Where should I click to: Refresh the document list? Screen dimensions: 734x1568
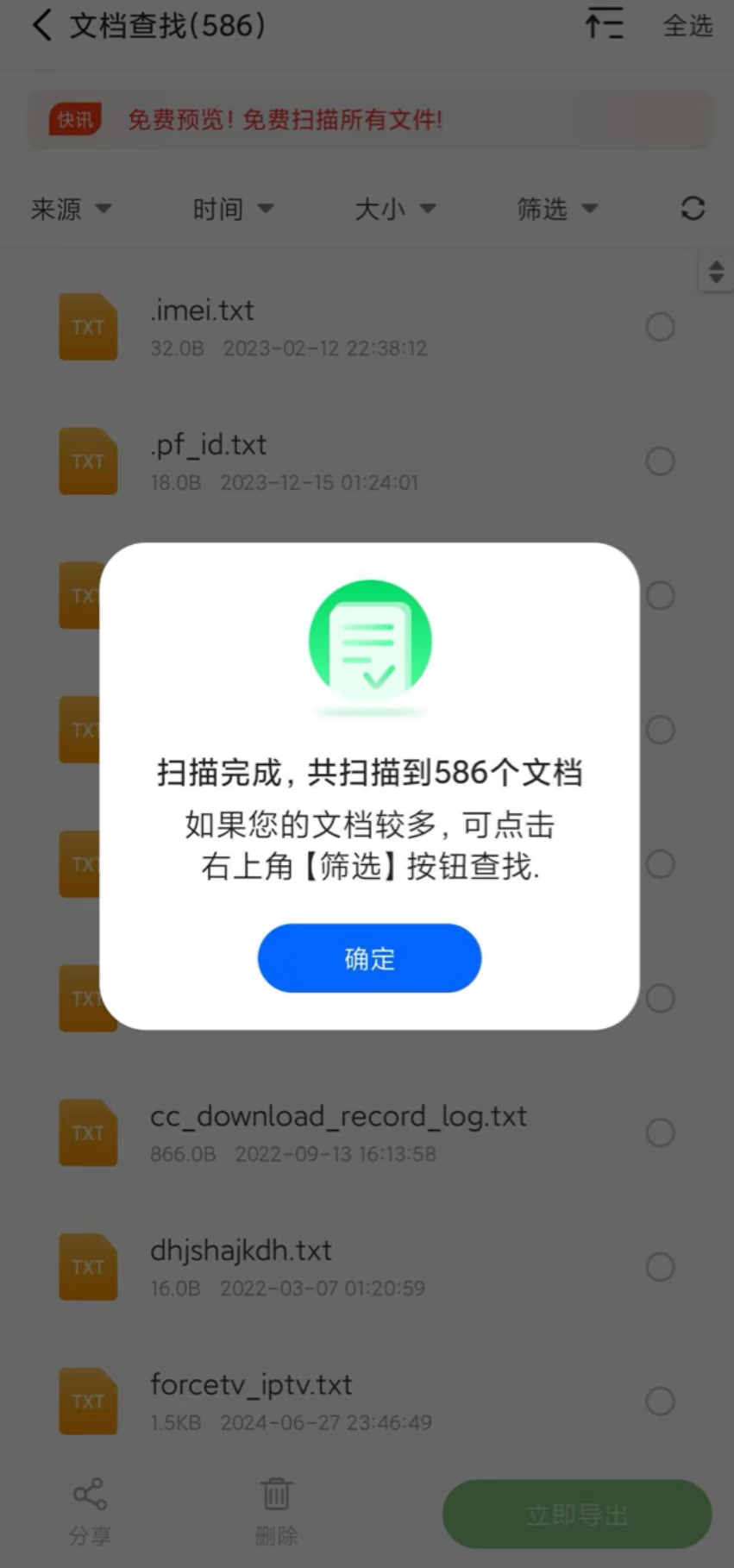(x=693, y=209)
